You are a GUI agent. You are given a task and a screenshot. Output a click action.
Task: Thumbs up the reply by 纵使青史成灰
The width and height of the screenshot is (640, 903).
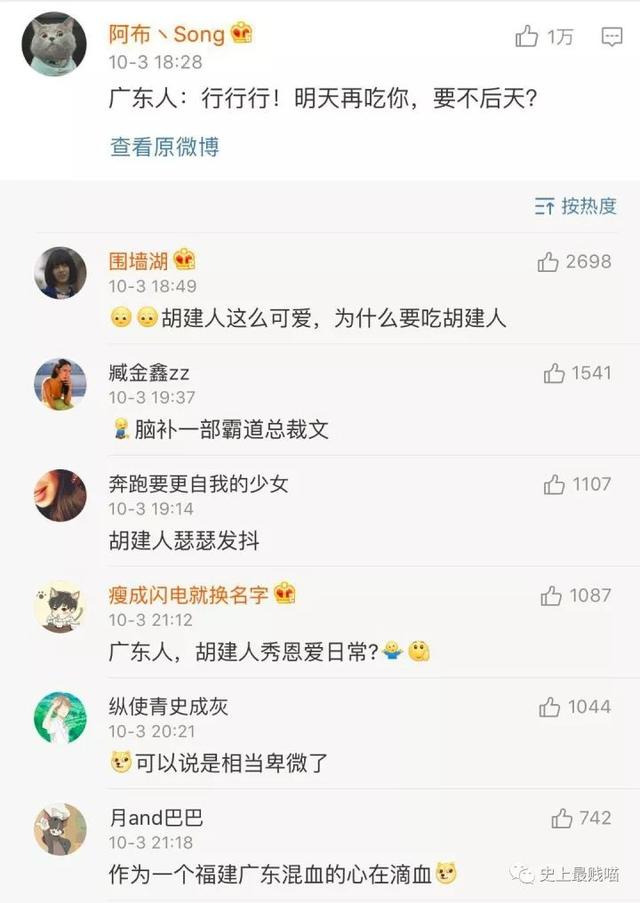pyautogui.click(x=550, y=707)
